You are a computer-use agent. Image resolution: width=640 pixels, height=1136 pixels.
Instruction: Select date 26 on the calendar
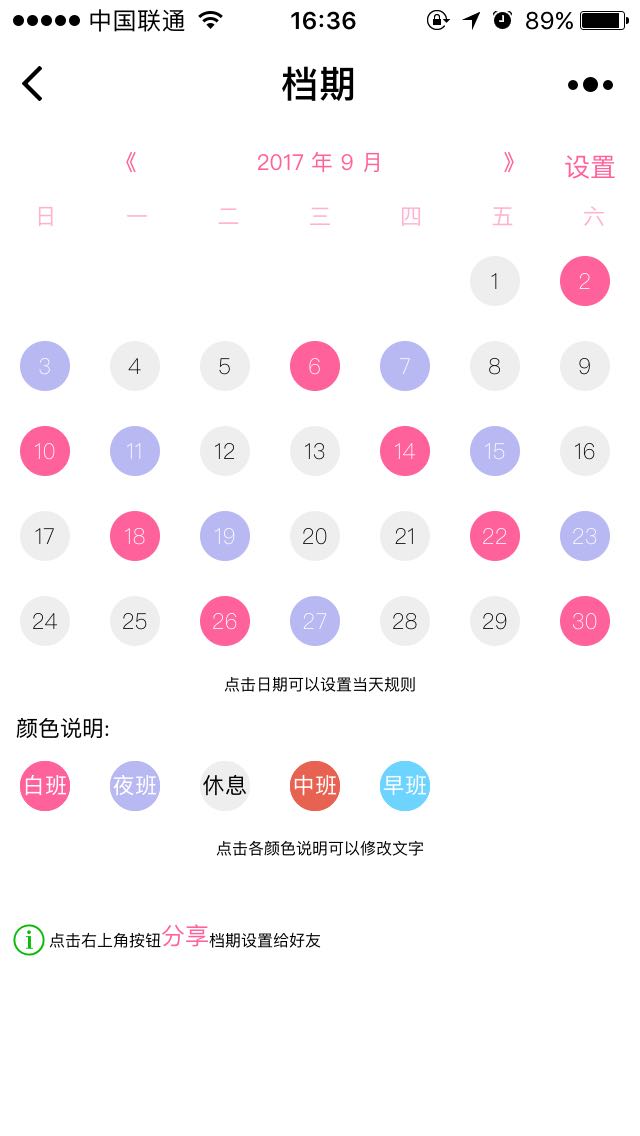pyautogui.click(x=225, y=621)
